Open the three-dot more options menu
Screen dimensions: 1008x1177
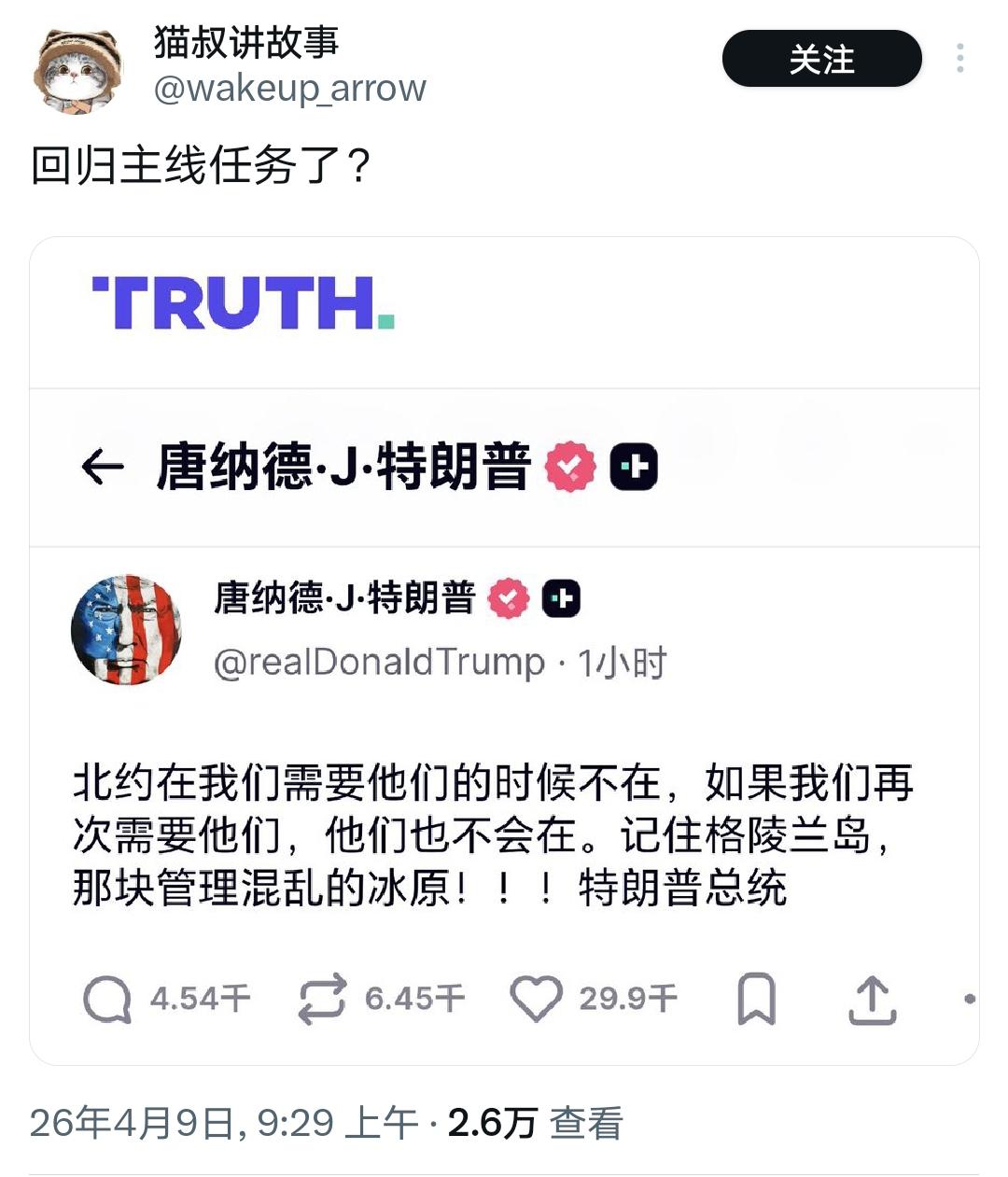point(961,59)
